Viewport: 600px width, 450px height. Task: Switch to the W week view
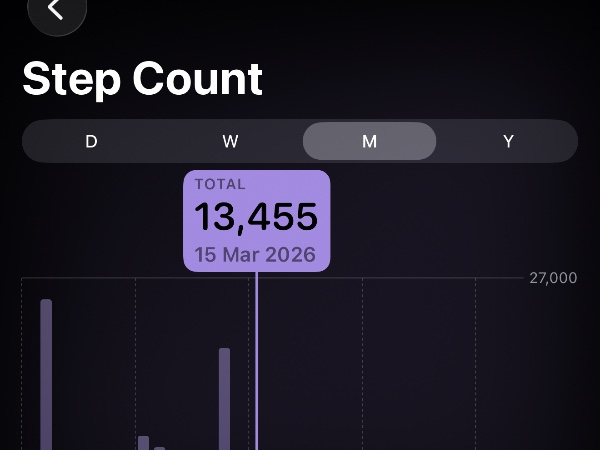(x=230, y=141)
